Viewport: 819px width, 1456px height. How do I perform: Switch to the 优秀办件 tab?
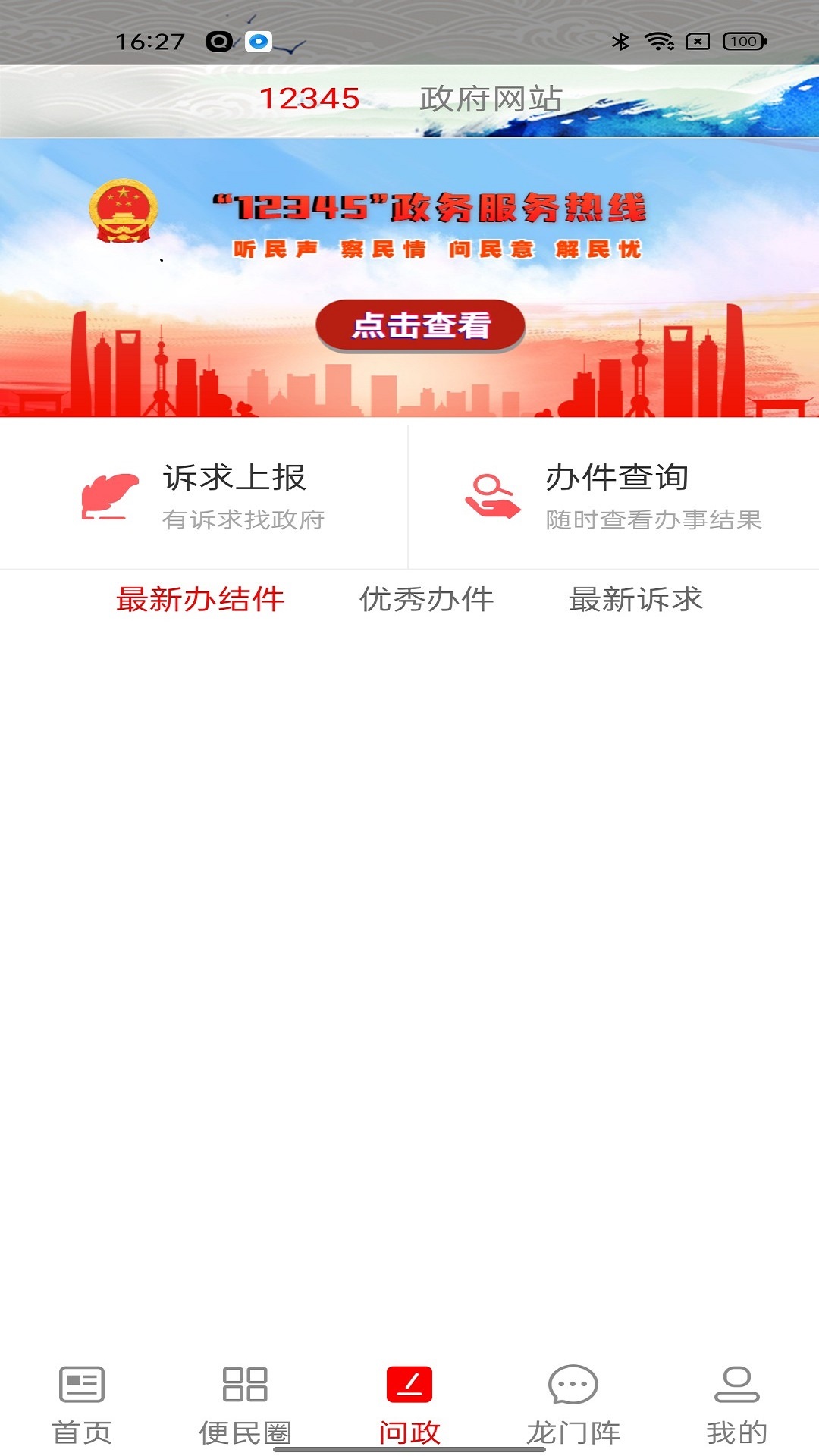coord(425,600)
